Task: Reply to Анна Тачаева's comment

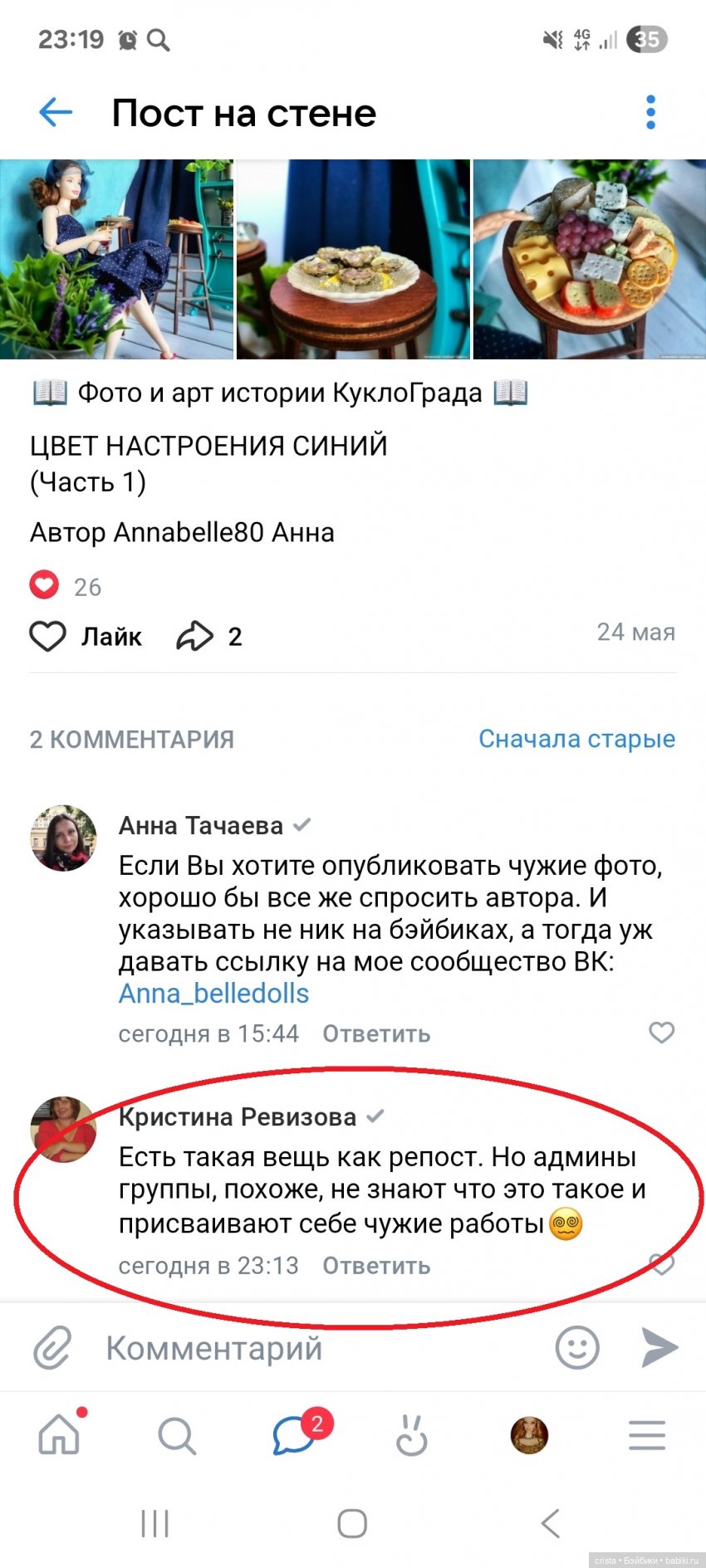Action: (x=376, y=1033)
